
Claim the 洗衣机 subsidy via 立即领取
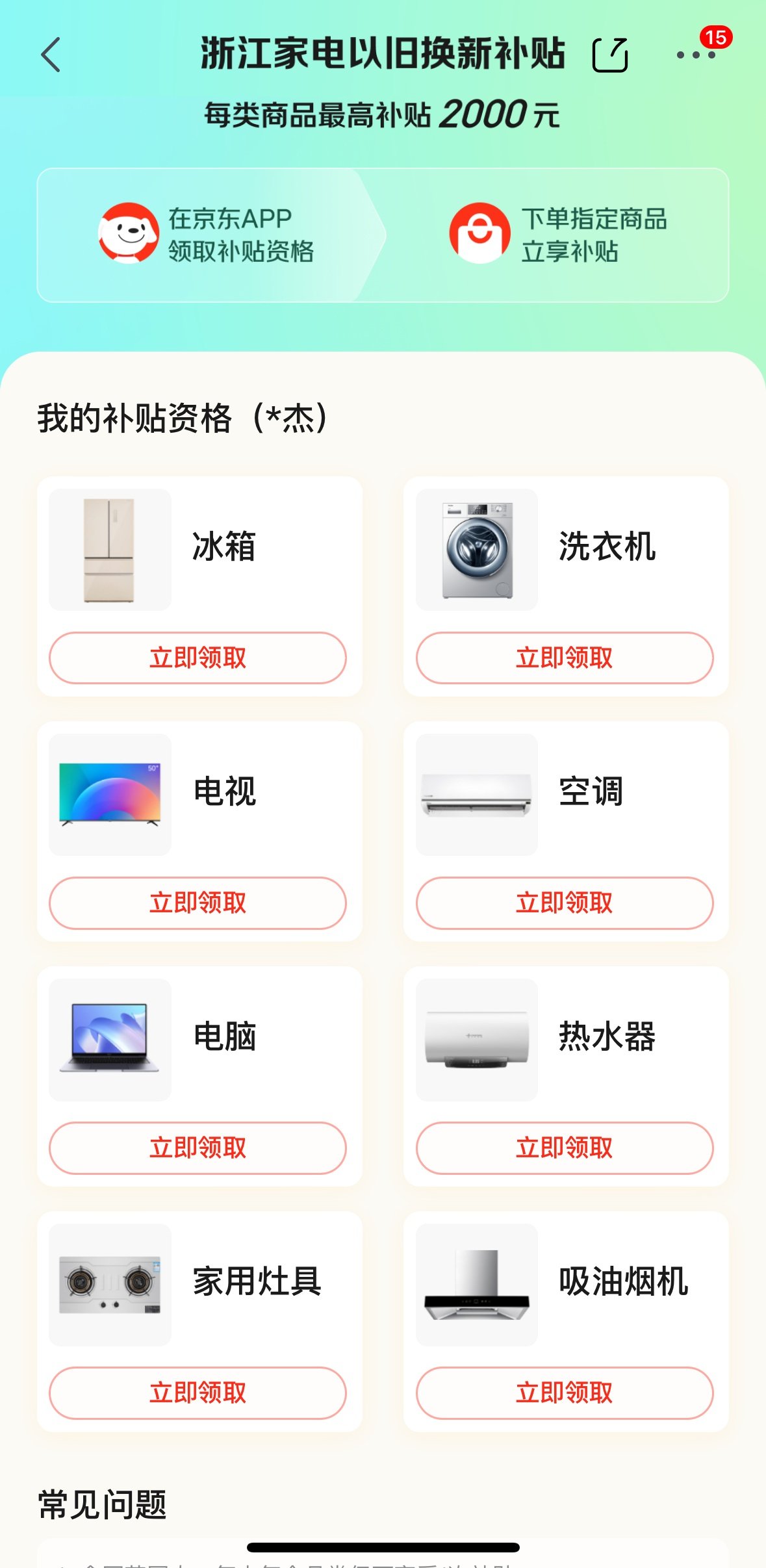click(565, 658)
